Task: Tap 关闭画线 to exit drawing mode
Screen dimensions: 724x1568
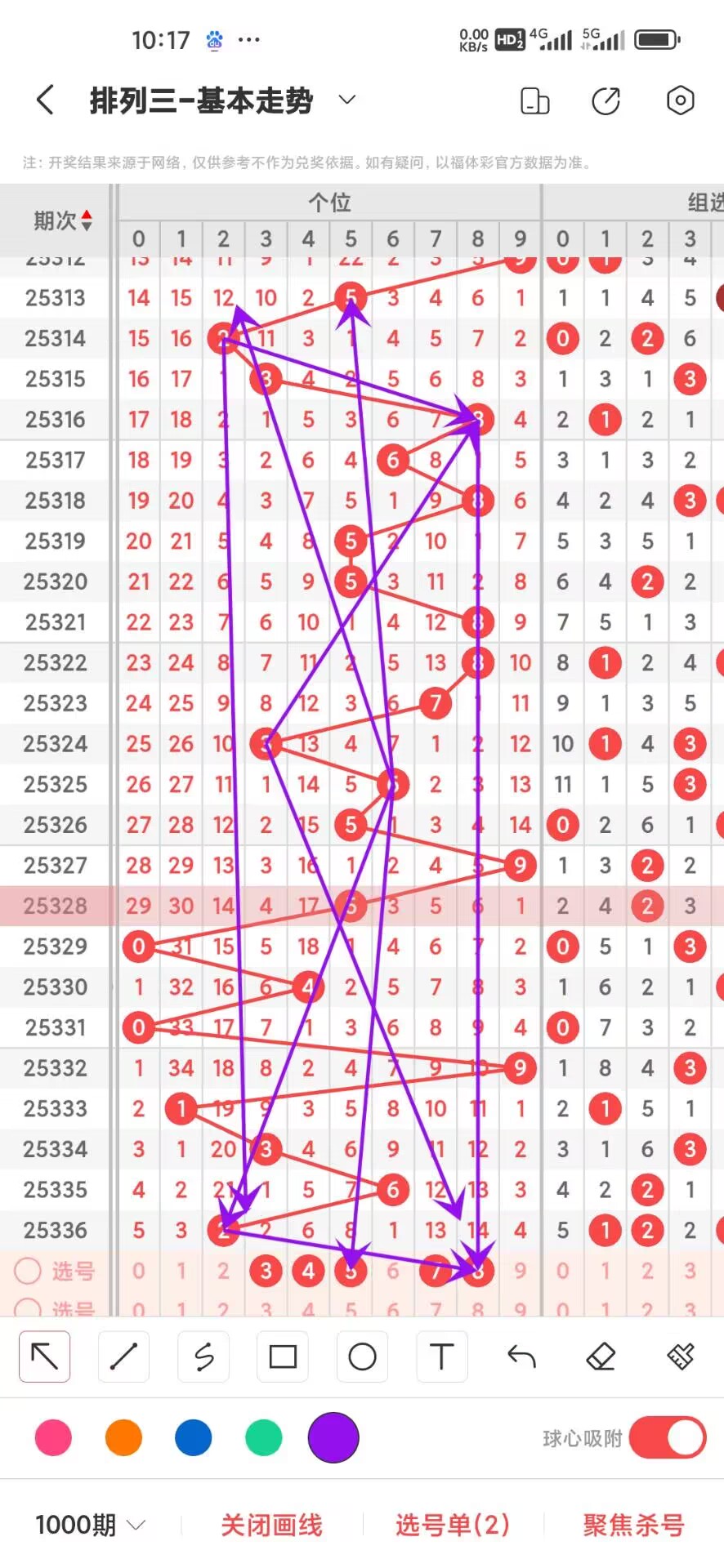Action: (x=271, y=1525)
